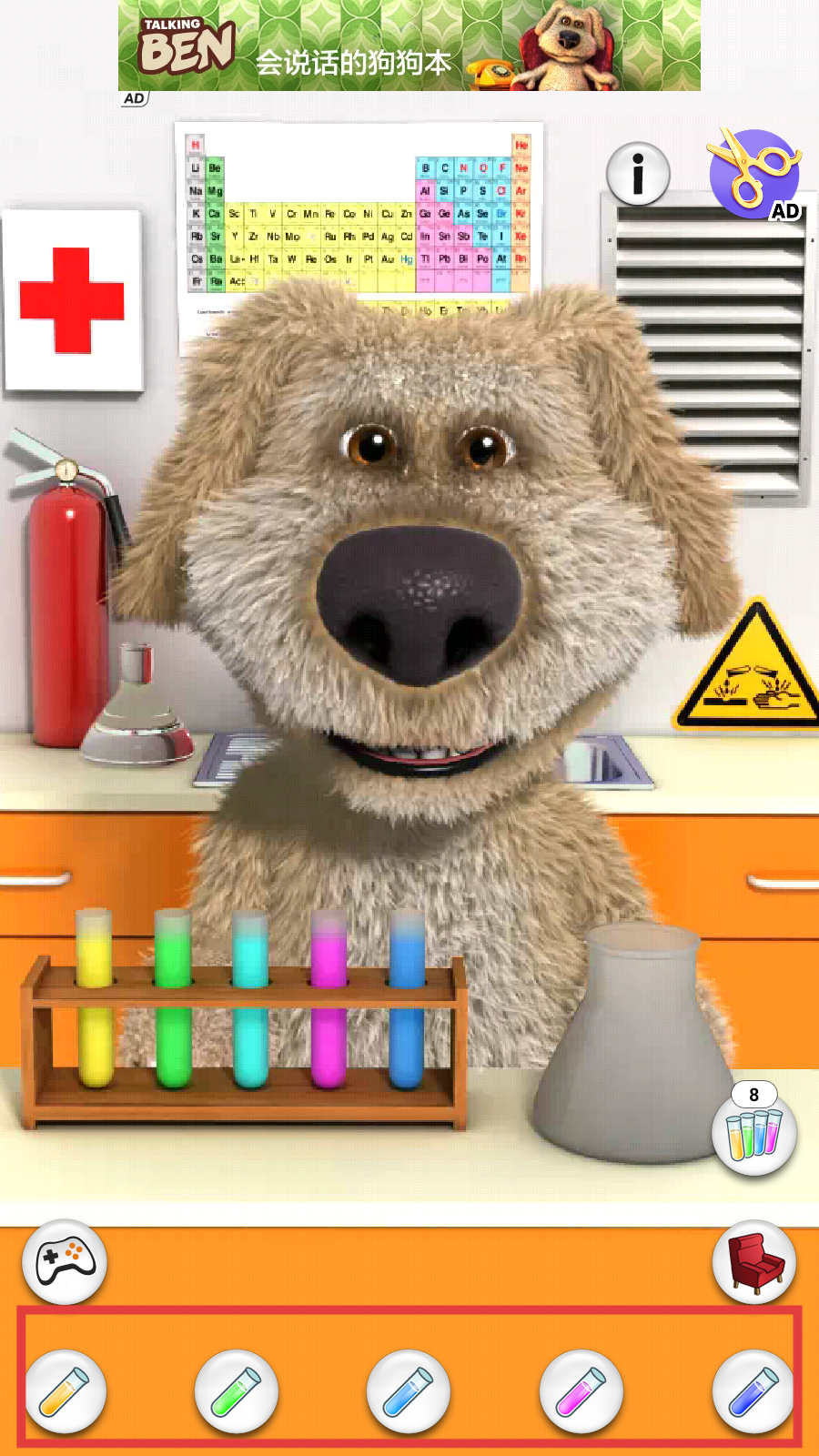Open the info button
Screen dimensions: 819x1456
(638, 173)
